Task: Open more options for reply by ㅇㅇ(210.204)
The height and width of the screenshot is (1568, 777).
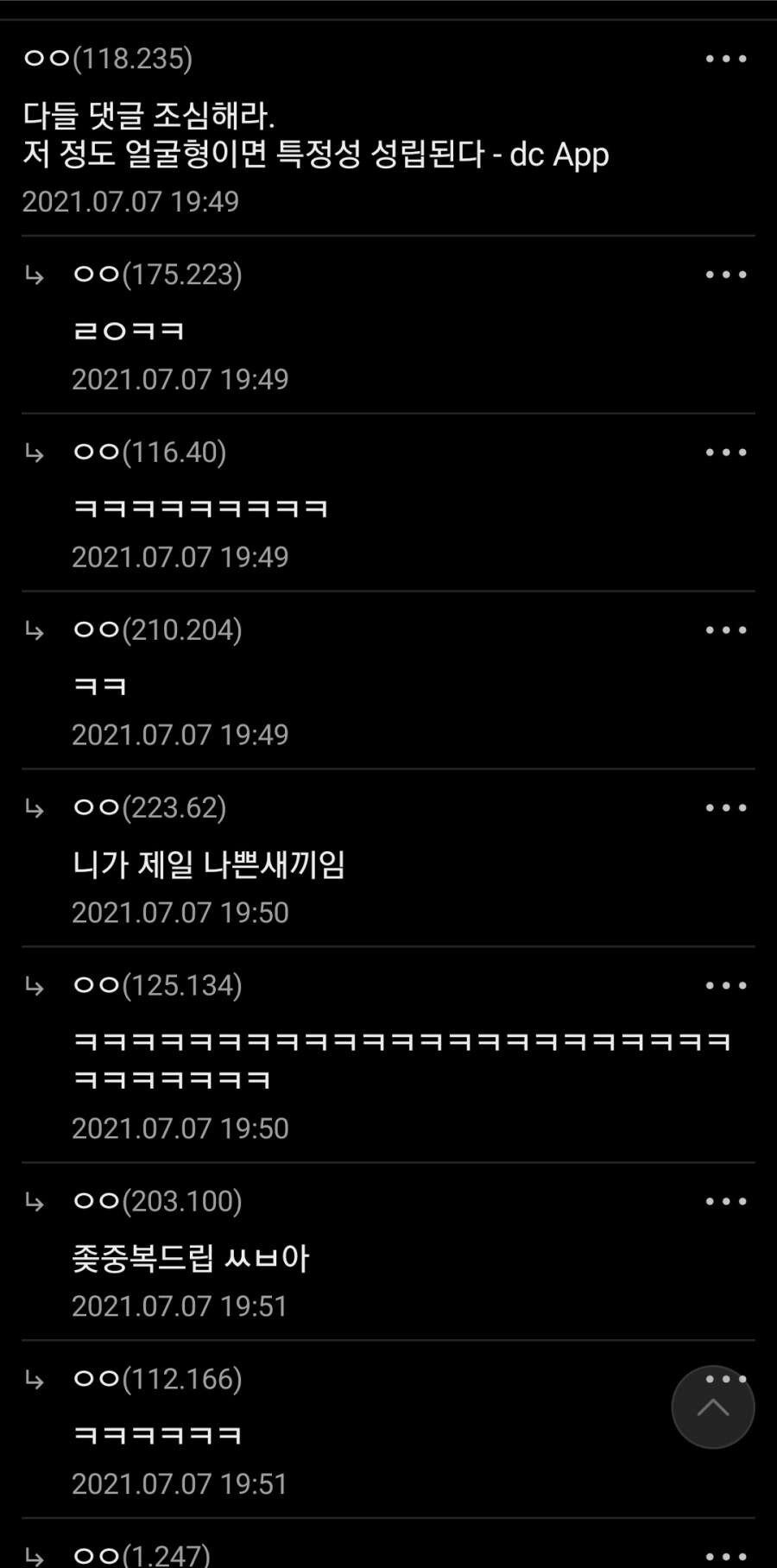Action: [x=726, y=630]
